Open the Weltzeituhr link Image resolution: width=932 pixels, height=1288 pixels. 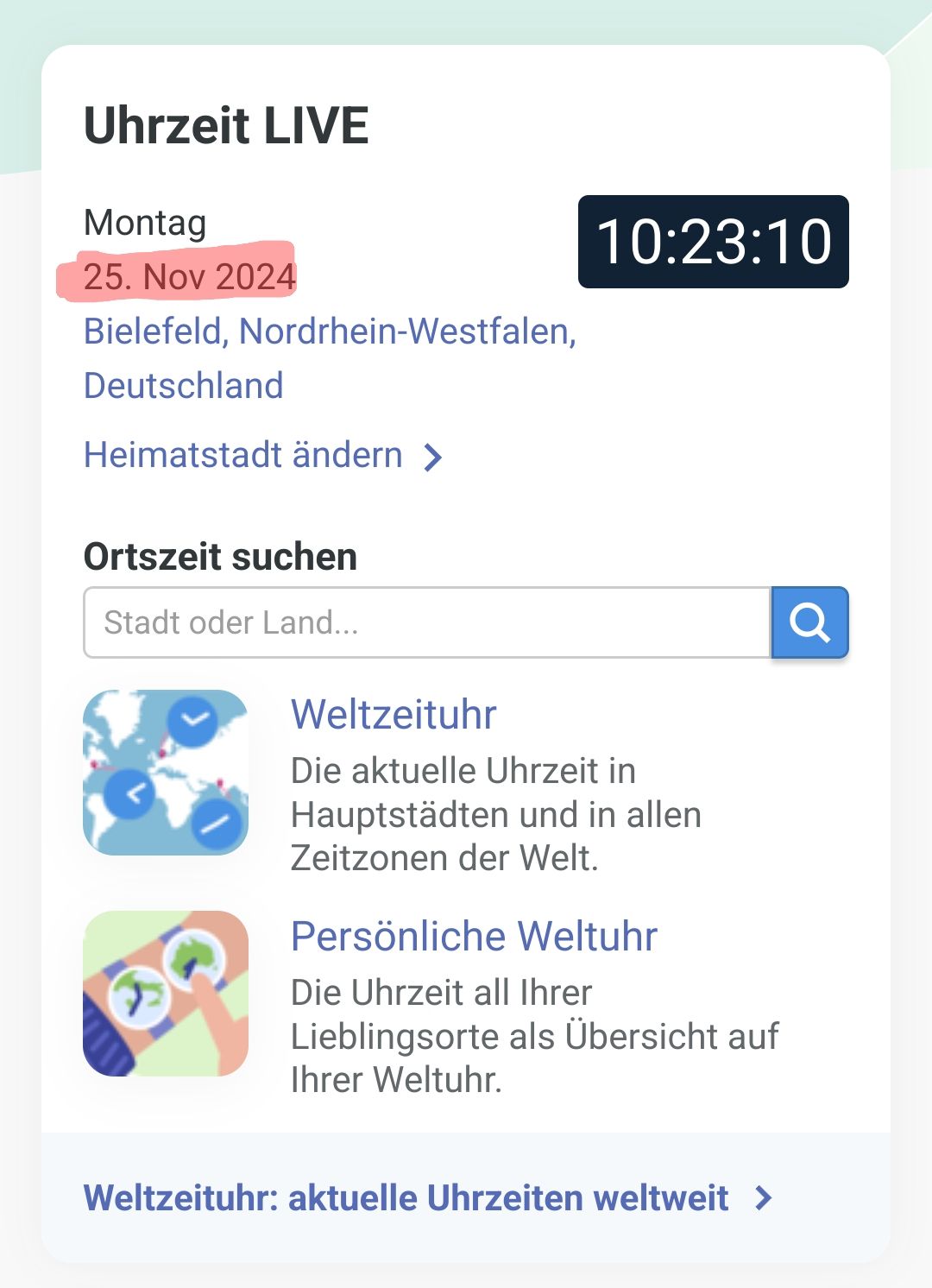click(394, 715)
